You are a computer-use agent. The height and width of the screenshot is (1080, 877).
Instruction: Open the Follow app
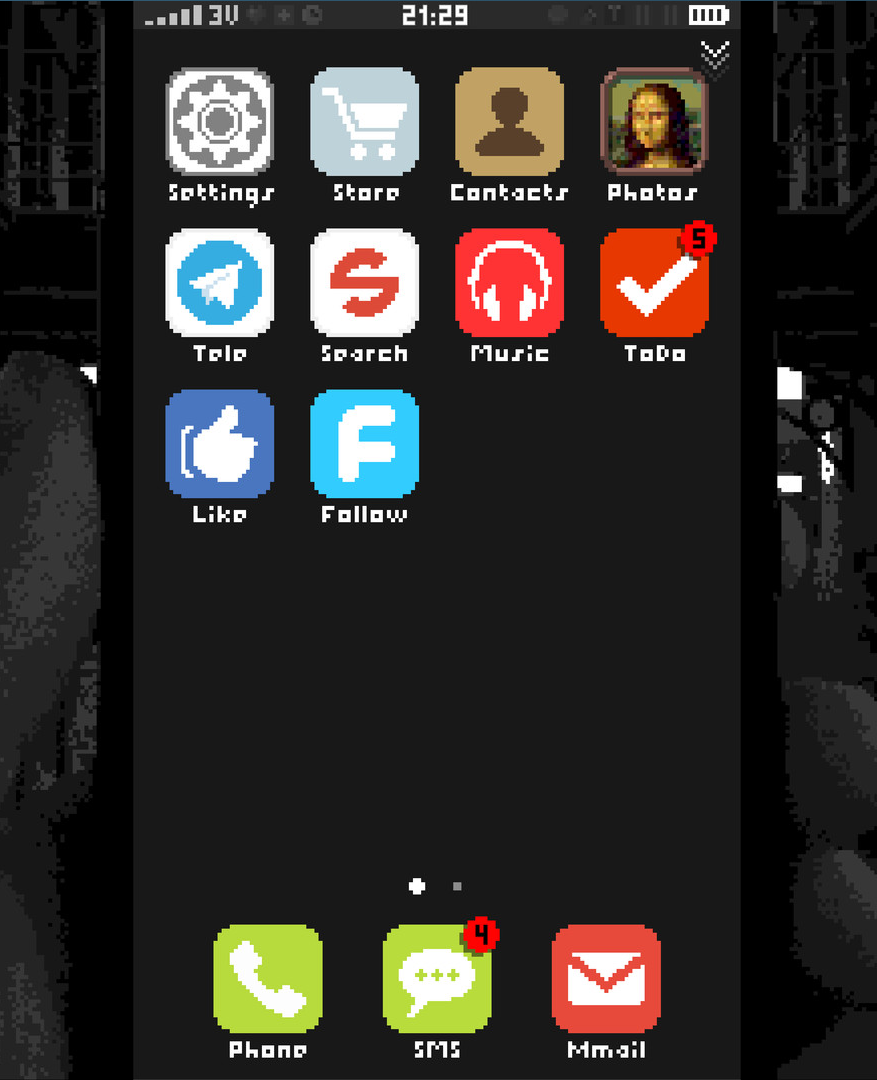[x=364, y=443]
